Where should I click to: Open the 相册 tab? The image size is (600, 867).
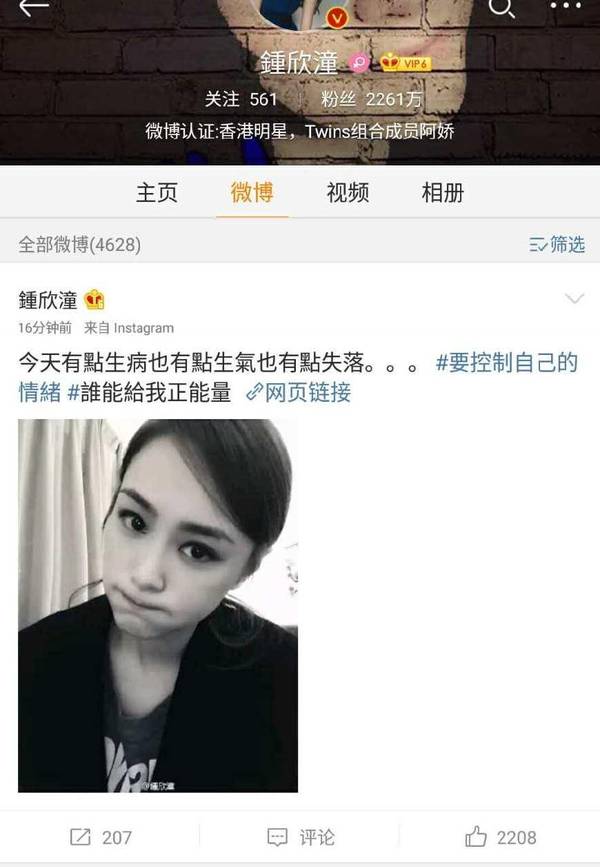point(442,193)
